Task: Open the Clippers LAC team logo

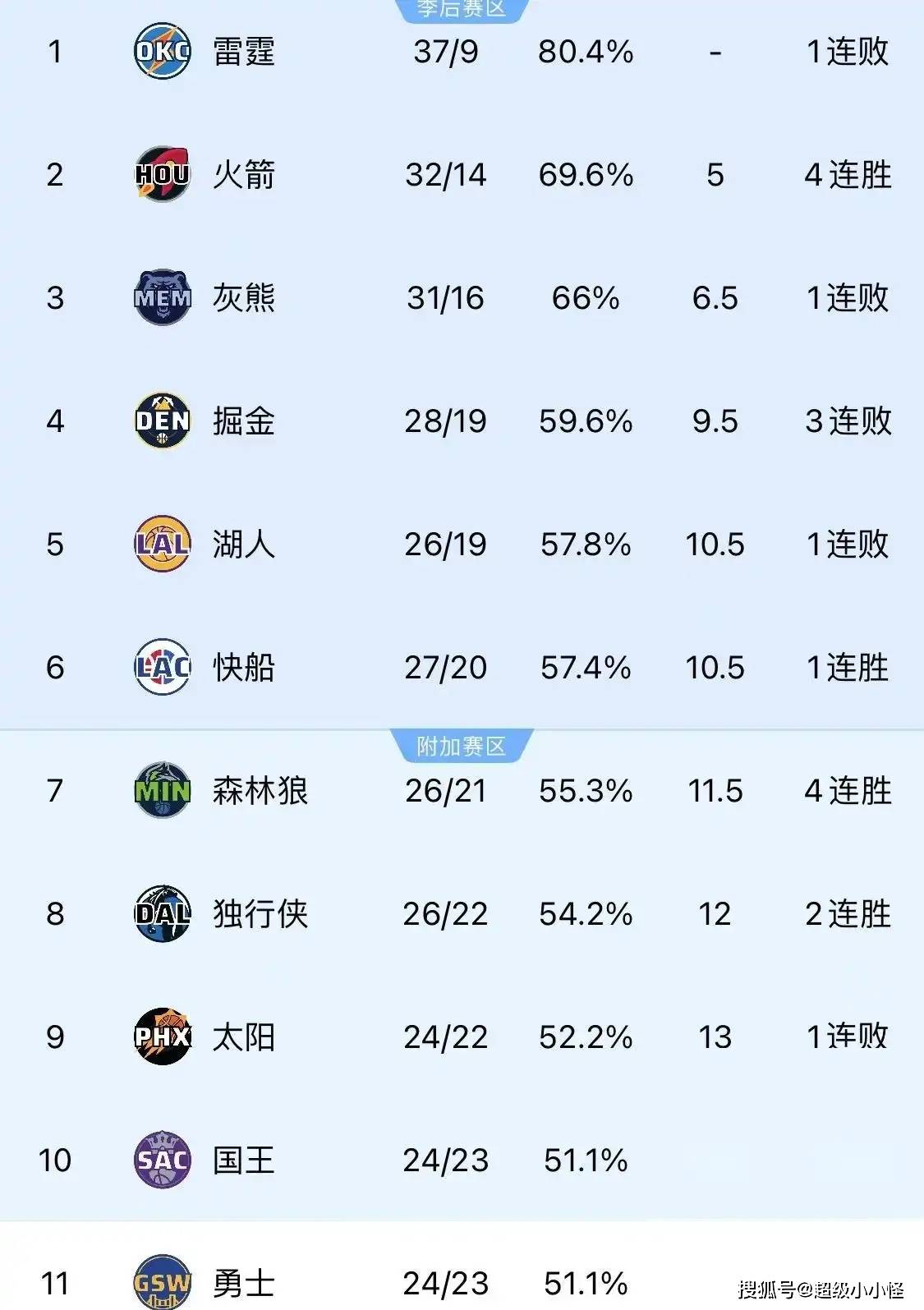Action: tap(162, 668)
